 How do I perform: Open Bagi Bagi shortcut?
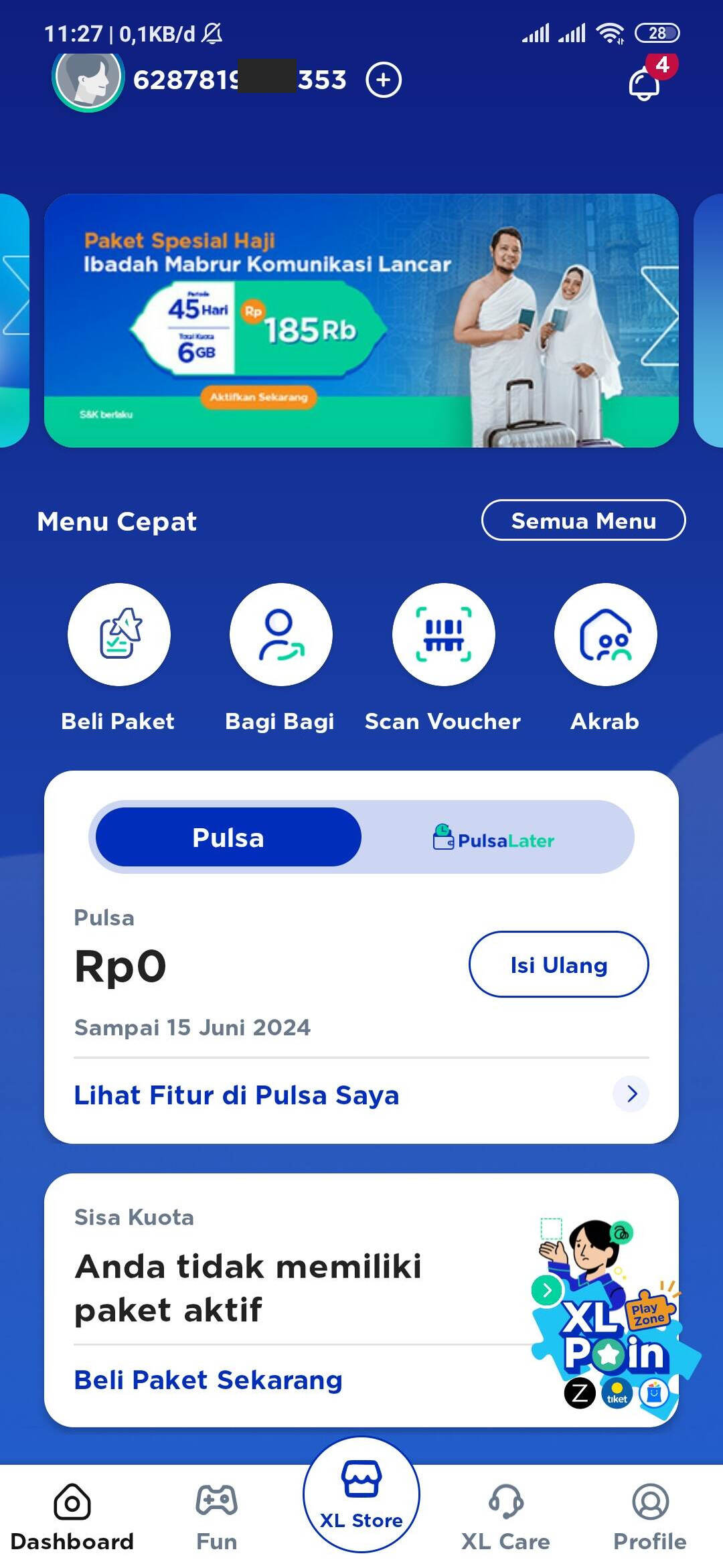coord(280,657)
